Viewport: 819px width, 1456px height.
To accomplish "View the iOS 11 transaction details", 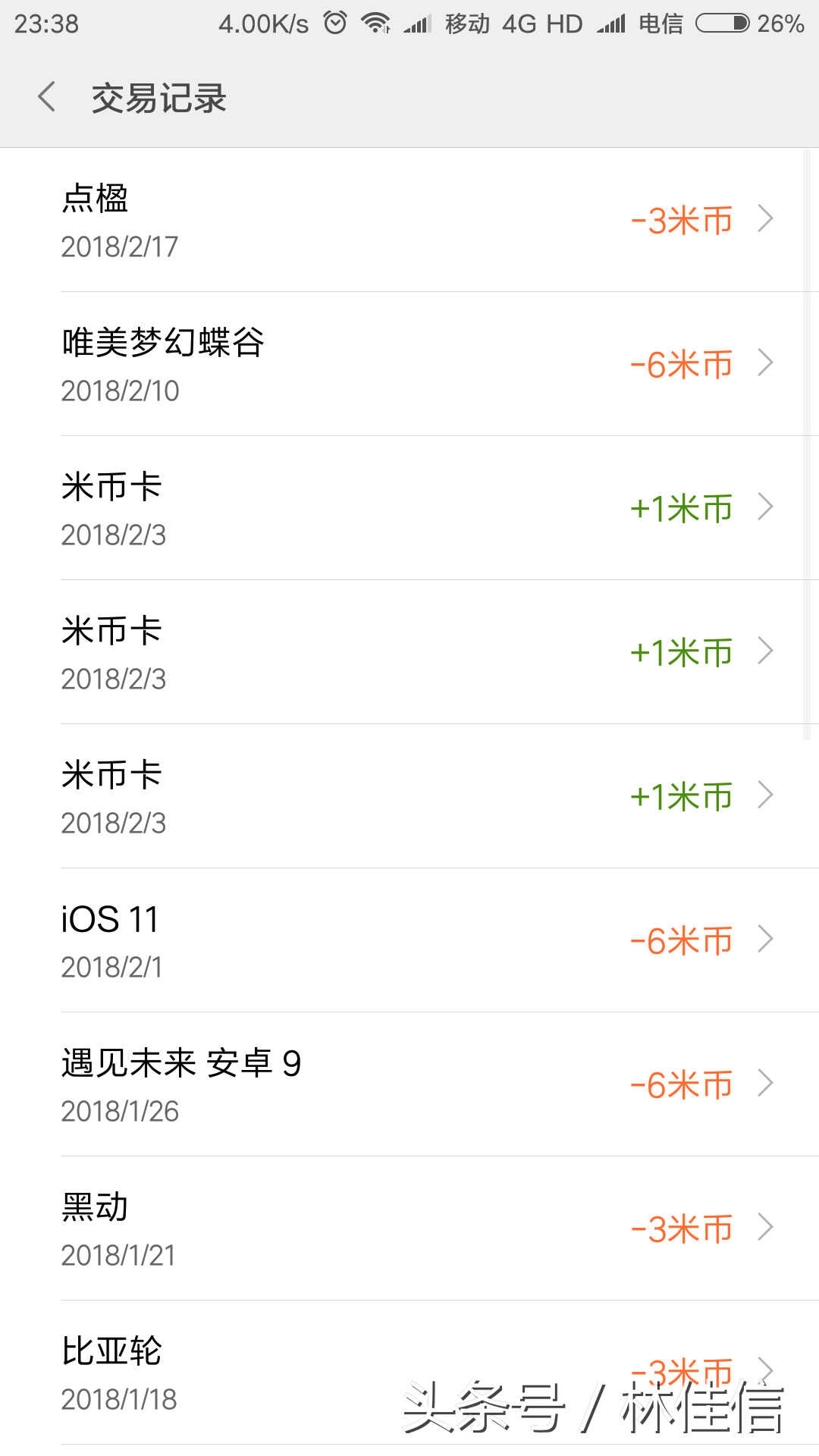I will point(409,940).
